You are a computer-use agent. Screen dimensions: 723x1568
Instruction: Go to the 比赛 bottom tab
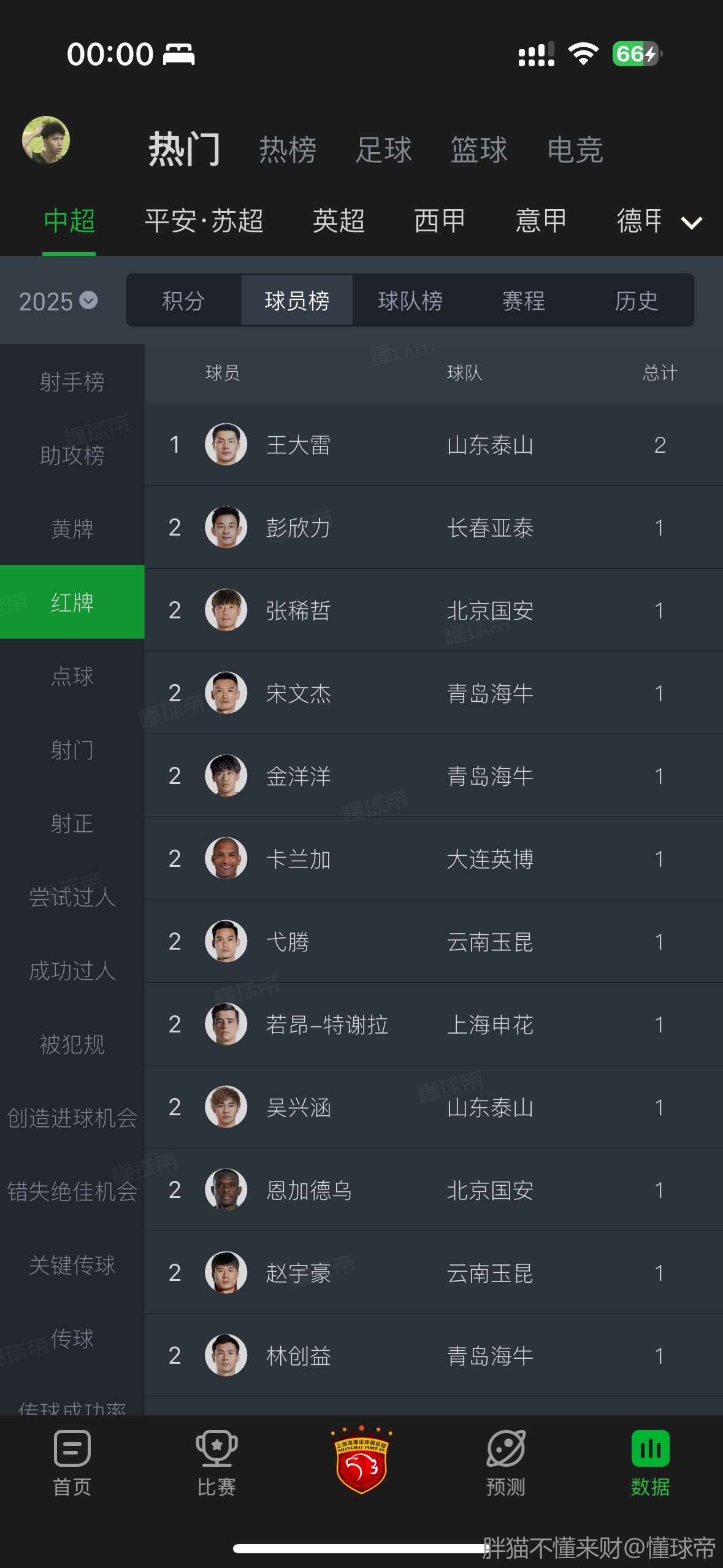[216, 1463]
